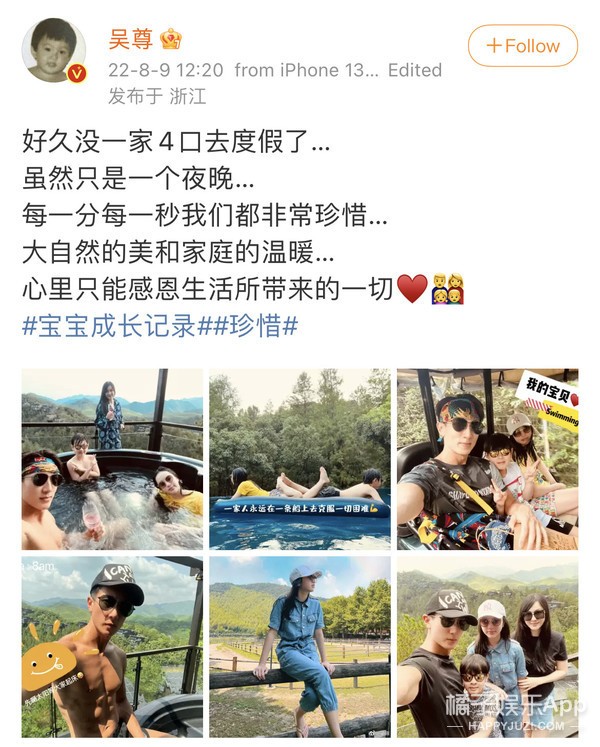
Task: View the woman sitting on fence photo
Action: click(x=299, y=646)
